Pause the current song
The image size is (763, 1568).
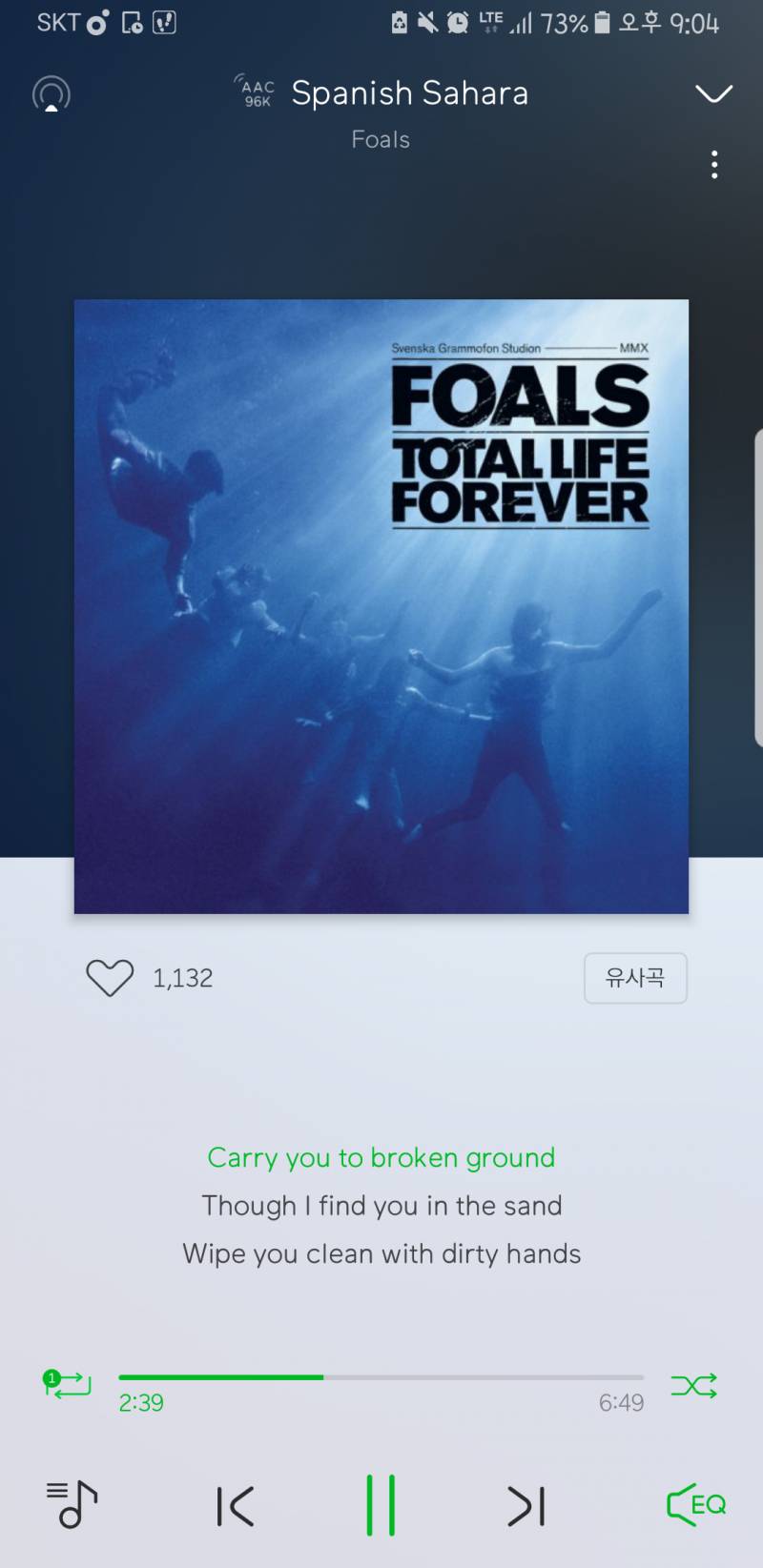click(381, 1505)
